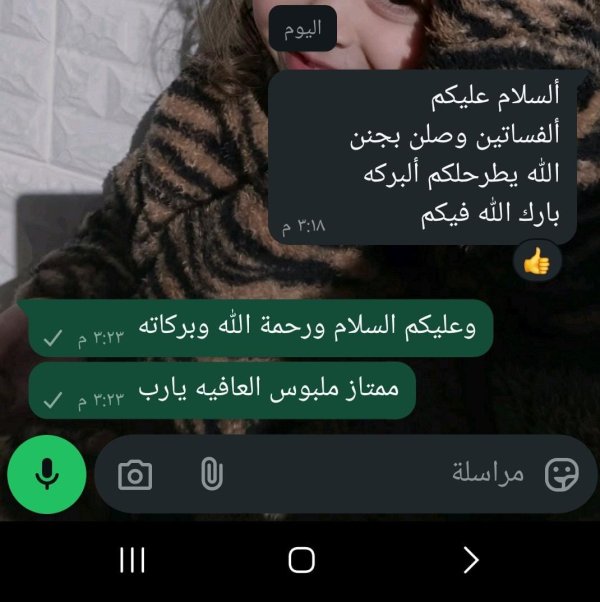Show recent apps
The width and height of the screenshot is (600, 602).
tap(132, 560)
